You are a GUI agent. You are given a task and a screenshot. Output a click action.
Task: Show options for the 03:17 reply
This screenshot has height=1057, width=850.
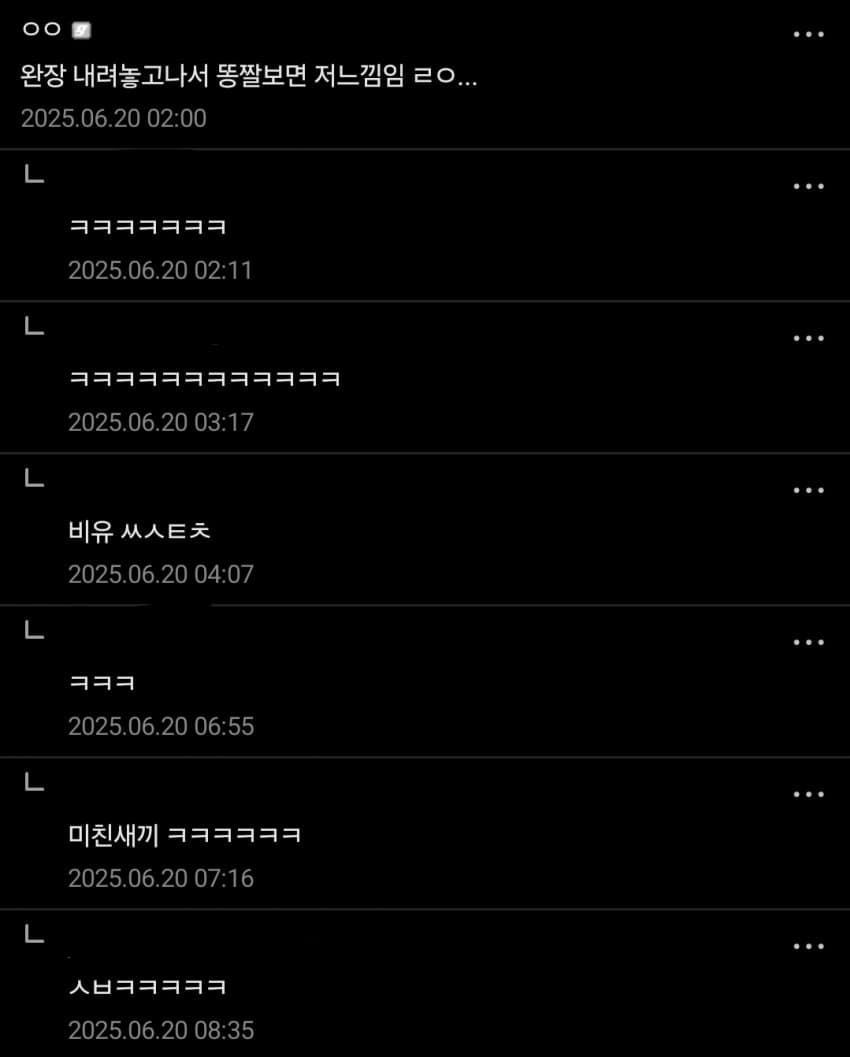pyautogui.click(x=808, y=339)
